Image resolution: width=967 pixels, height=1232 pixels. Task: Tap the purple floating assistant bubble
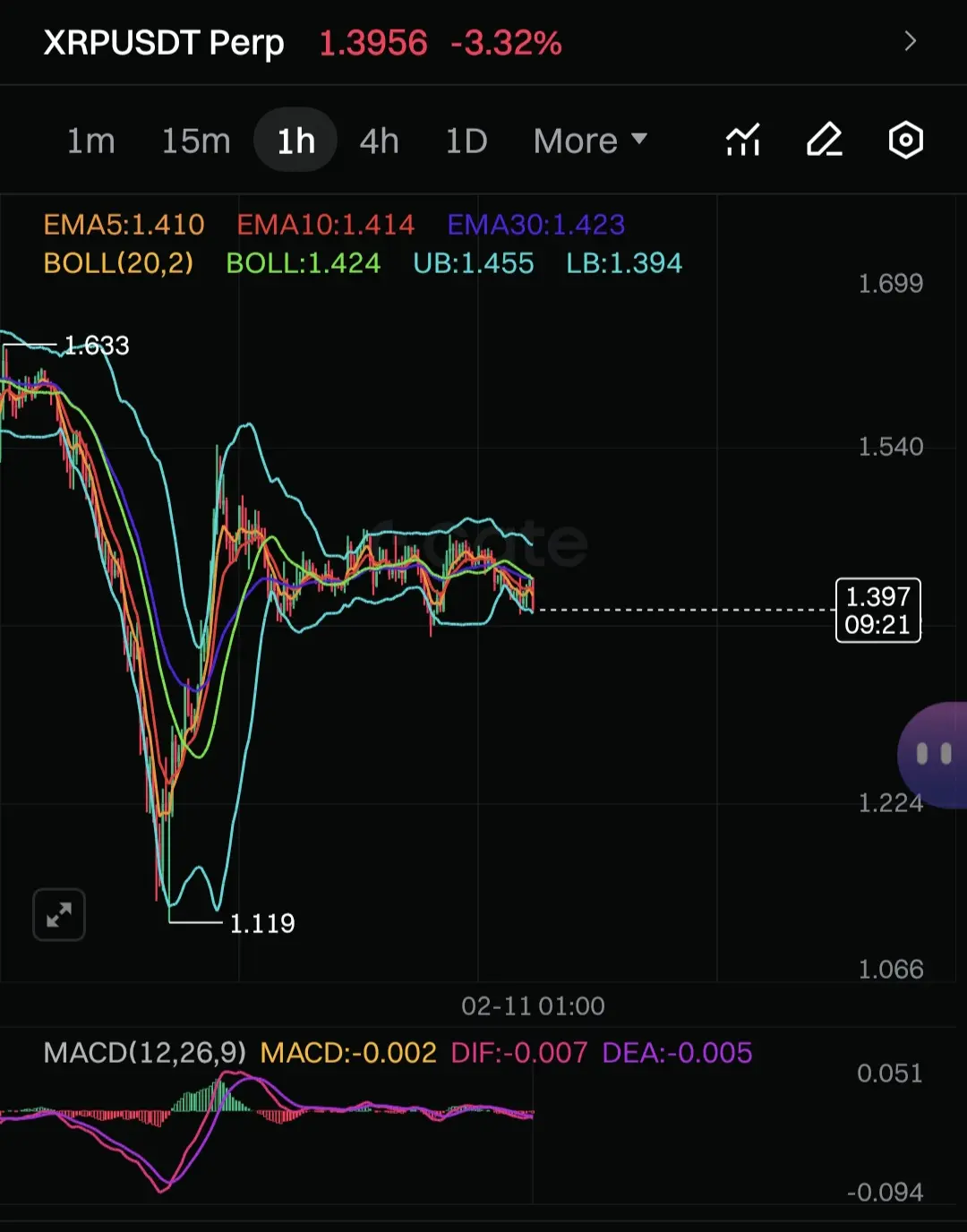tap(934, 755)
